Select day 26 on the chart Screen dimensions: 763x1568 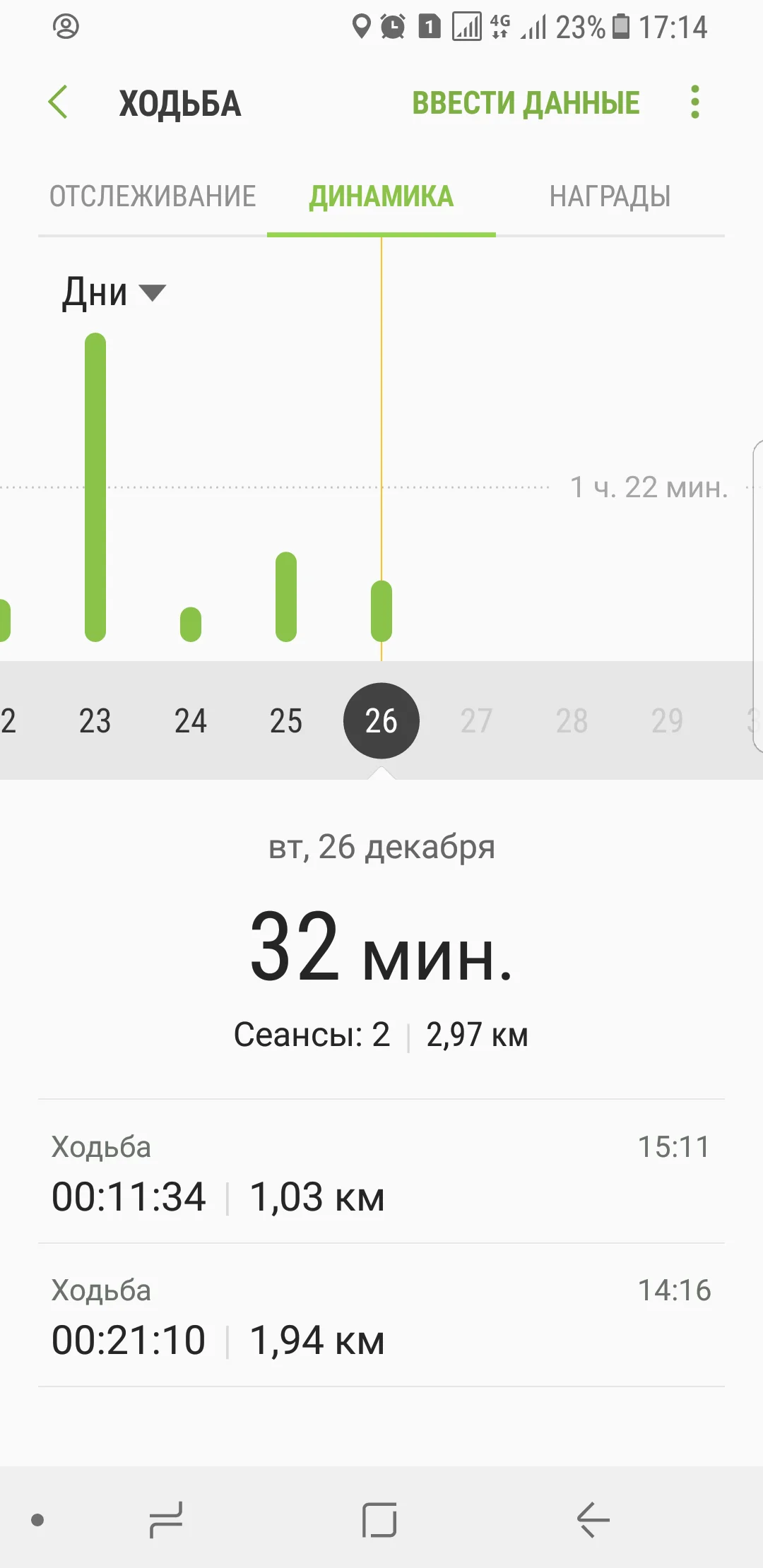tap(381, 720)
